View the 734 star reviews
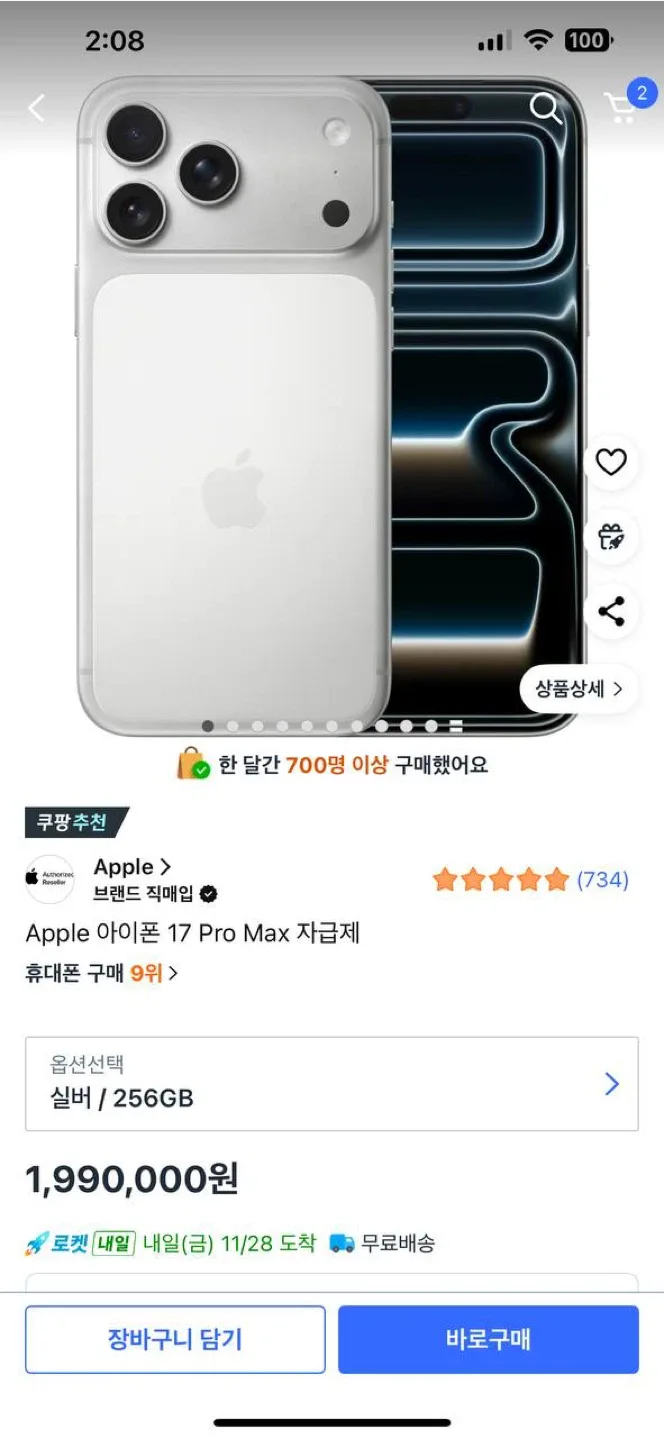Viewport: 664px width, 1440px height. [x=530, y=880]
